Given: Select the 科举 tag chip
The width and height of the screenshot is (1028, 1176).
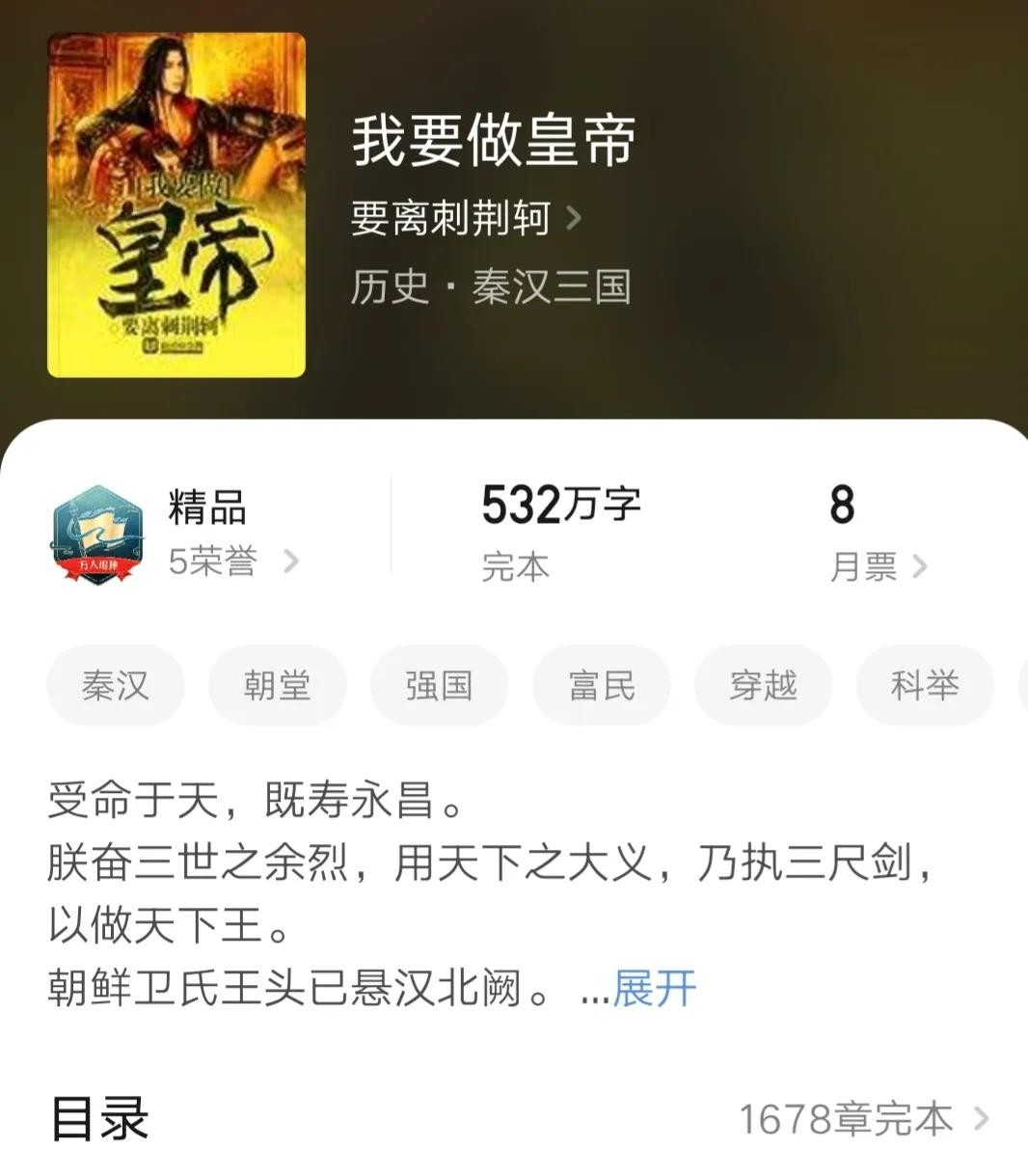Looking at the screenshot, I should point(924,686).
